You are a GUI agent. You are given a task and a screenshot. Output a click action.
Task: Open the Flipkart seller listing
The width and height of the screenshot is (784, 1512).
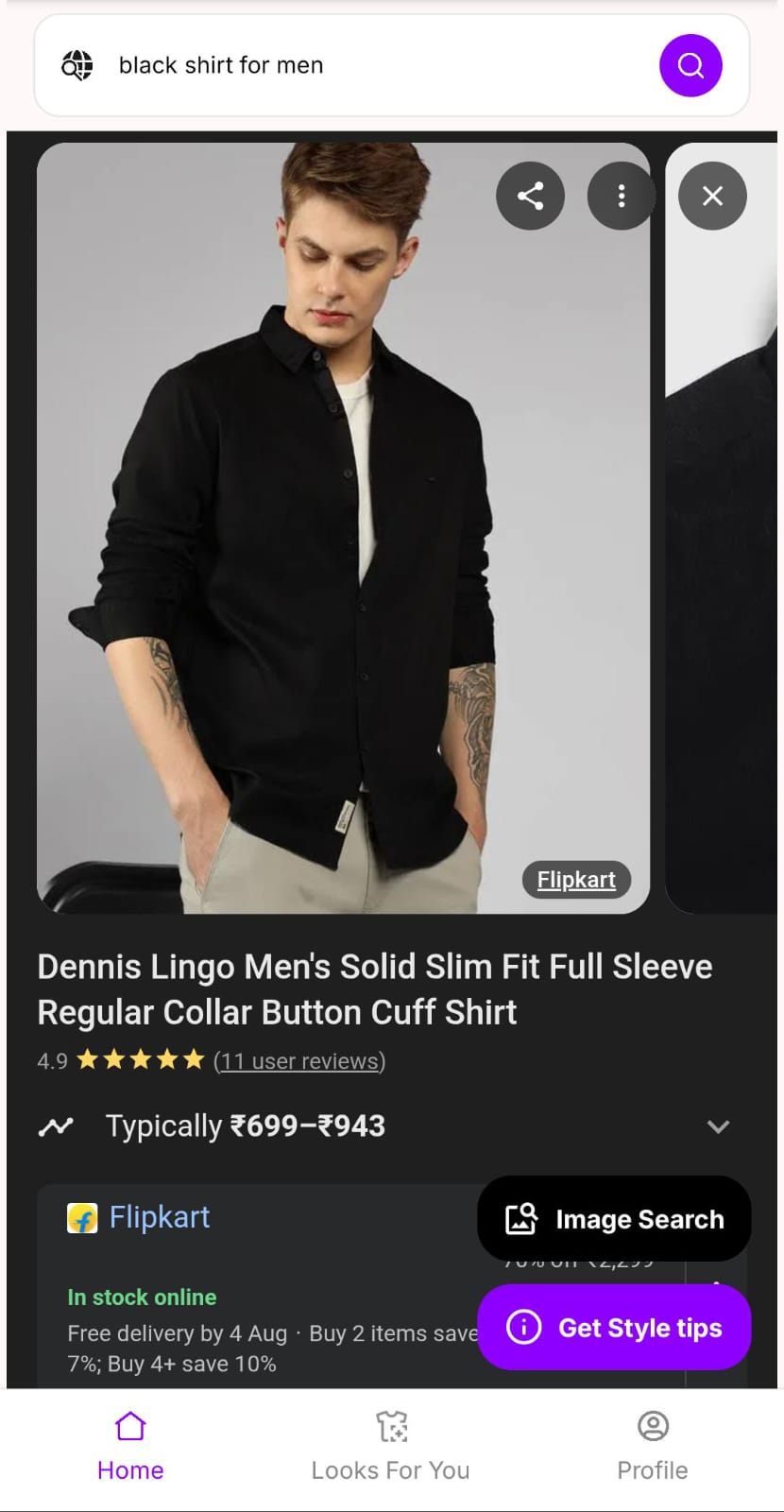tap(159, 1217)
